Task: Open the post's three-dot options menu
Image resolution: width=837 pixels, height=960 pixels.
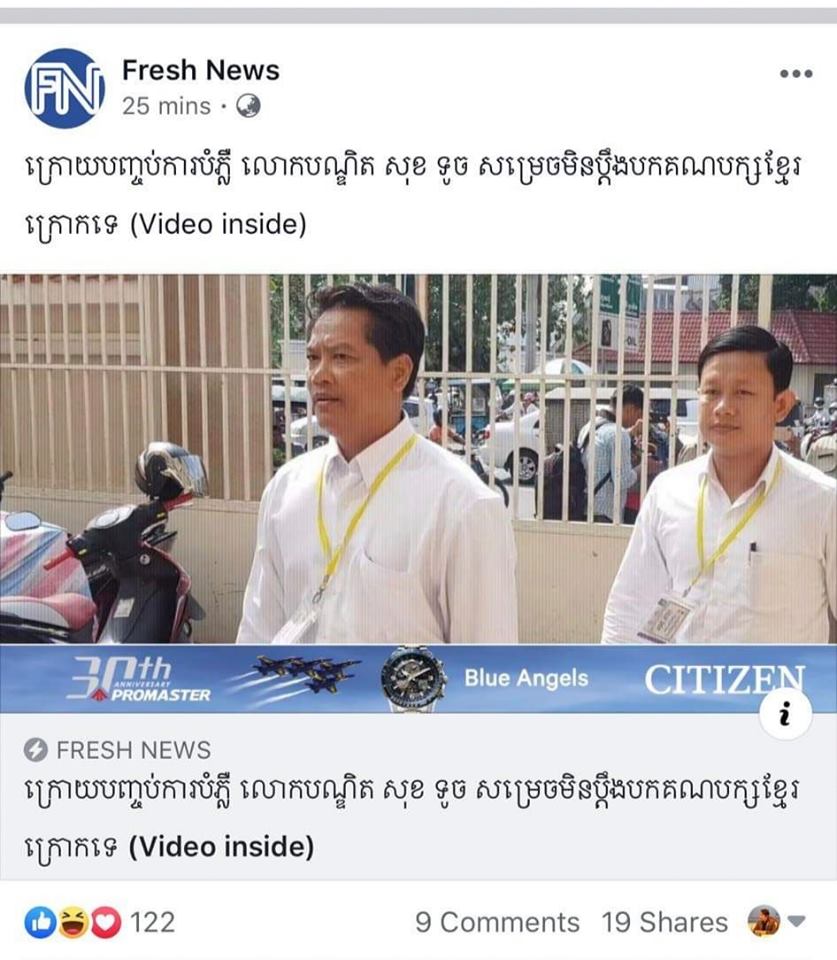Action: 795,74
